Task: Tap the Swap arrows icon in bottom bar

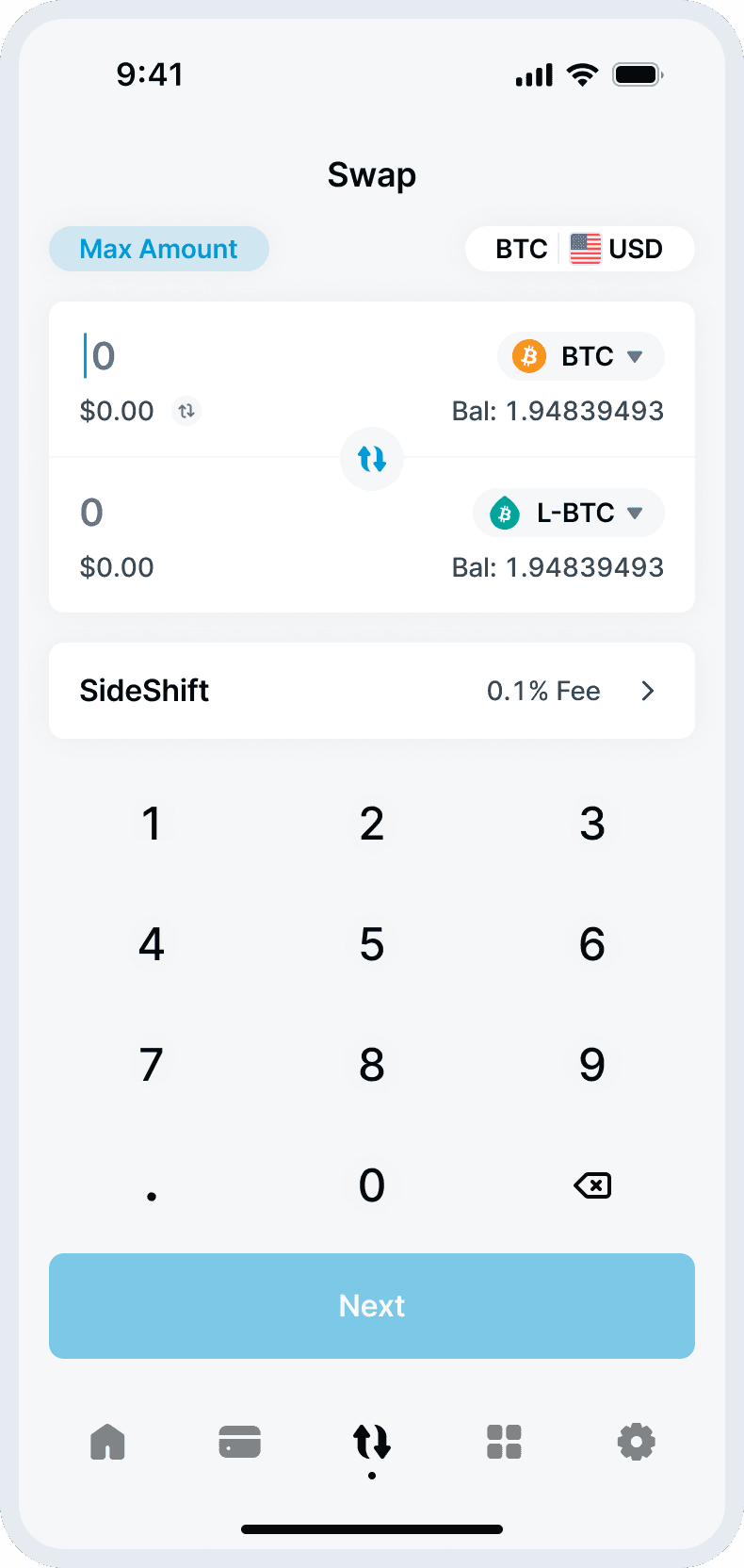Action: point(371,1441)
